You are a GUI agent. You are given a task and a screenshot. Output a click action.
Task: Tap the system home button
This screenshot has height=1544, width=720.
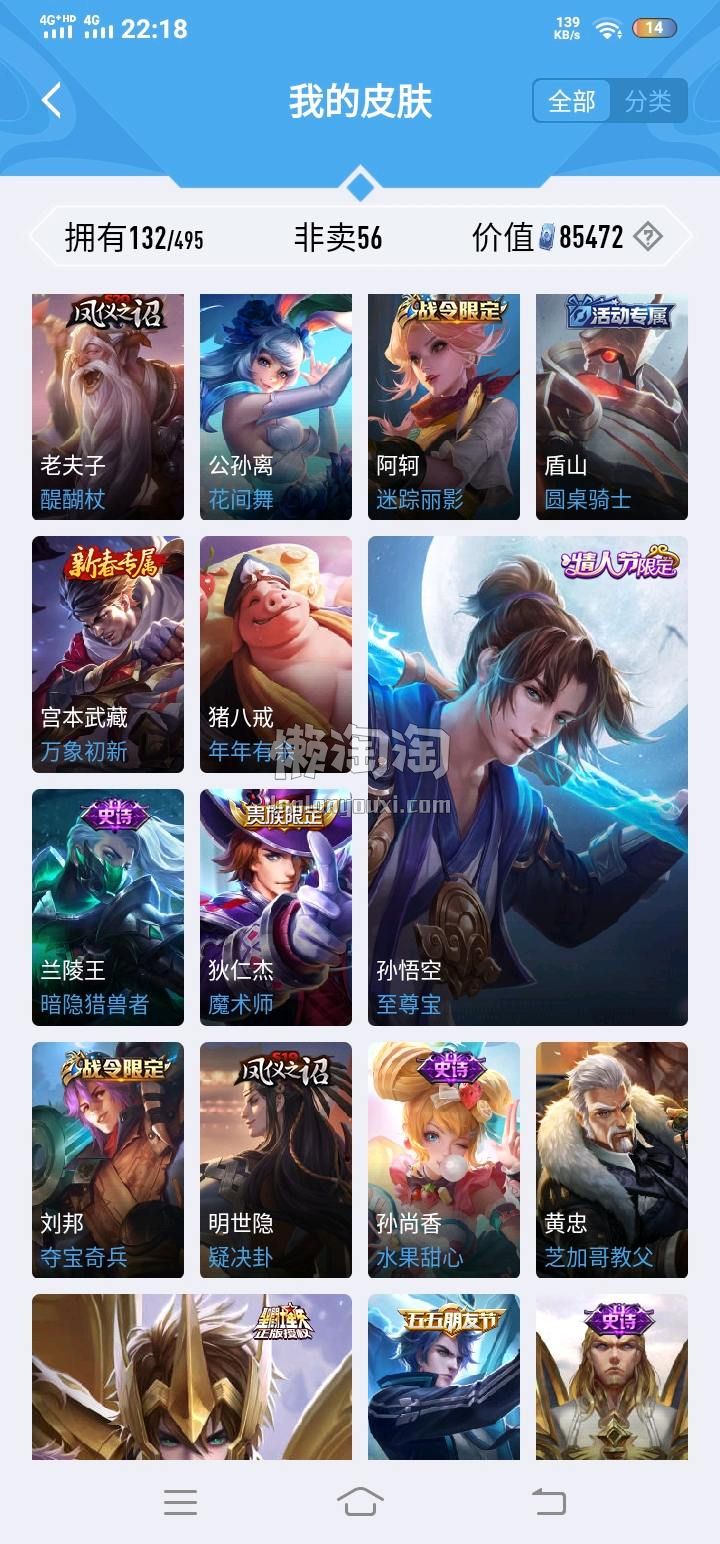pyautogui.click(x=360, y=1501)
